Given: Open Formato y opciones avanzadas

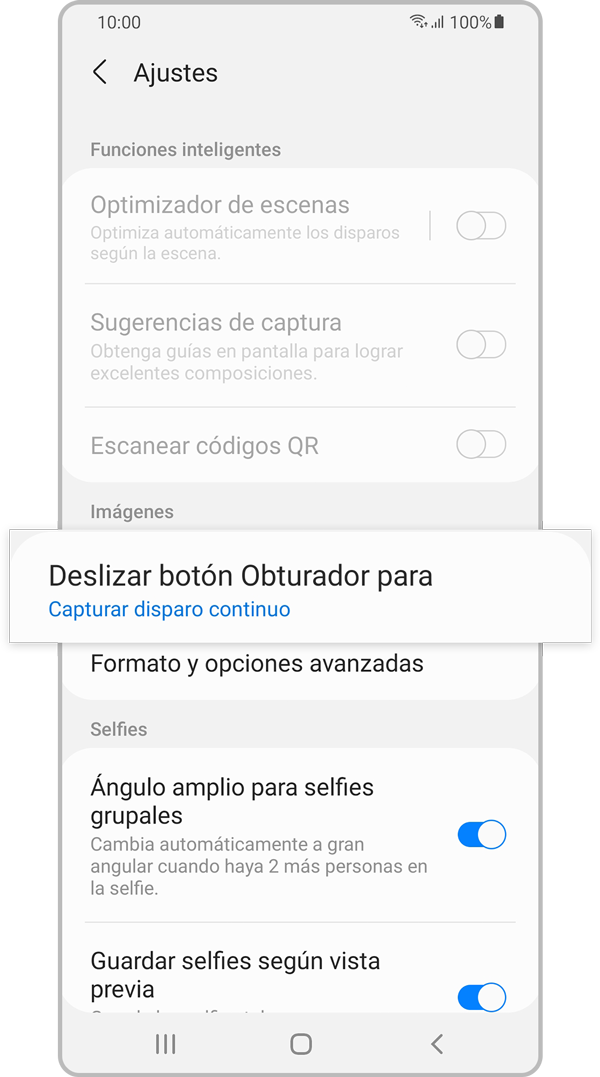Looking at the screenshot, I should tap(257, 664).
